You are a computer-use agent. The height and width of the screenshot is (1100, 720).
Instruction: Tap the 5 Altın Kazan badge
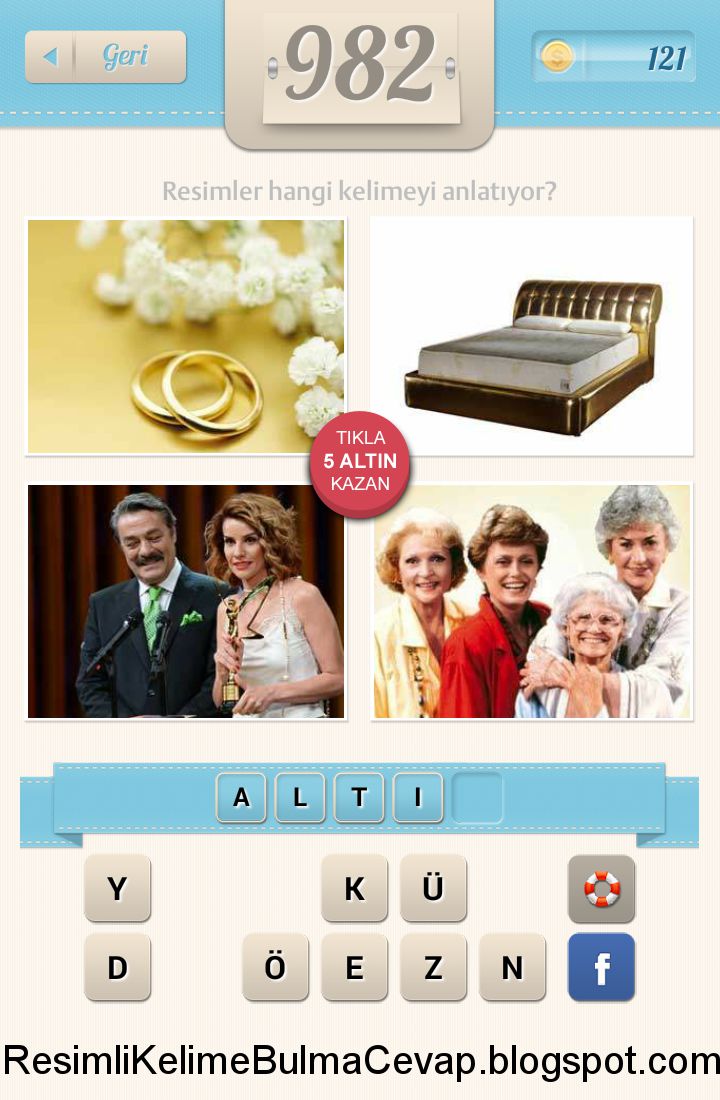coord(360,462)
